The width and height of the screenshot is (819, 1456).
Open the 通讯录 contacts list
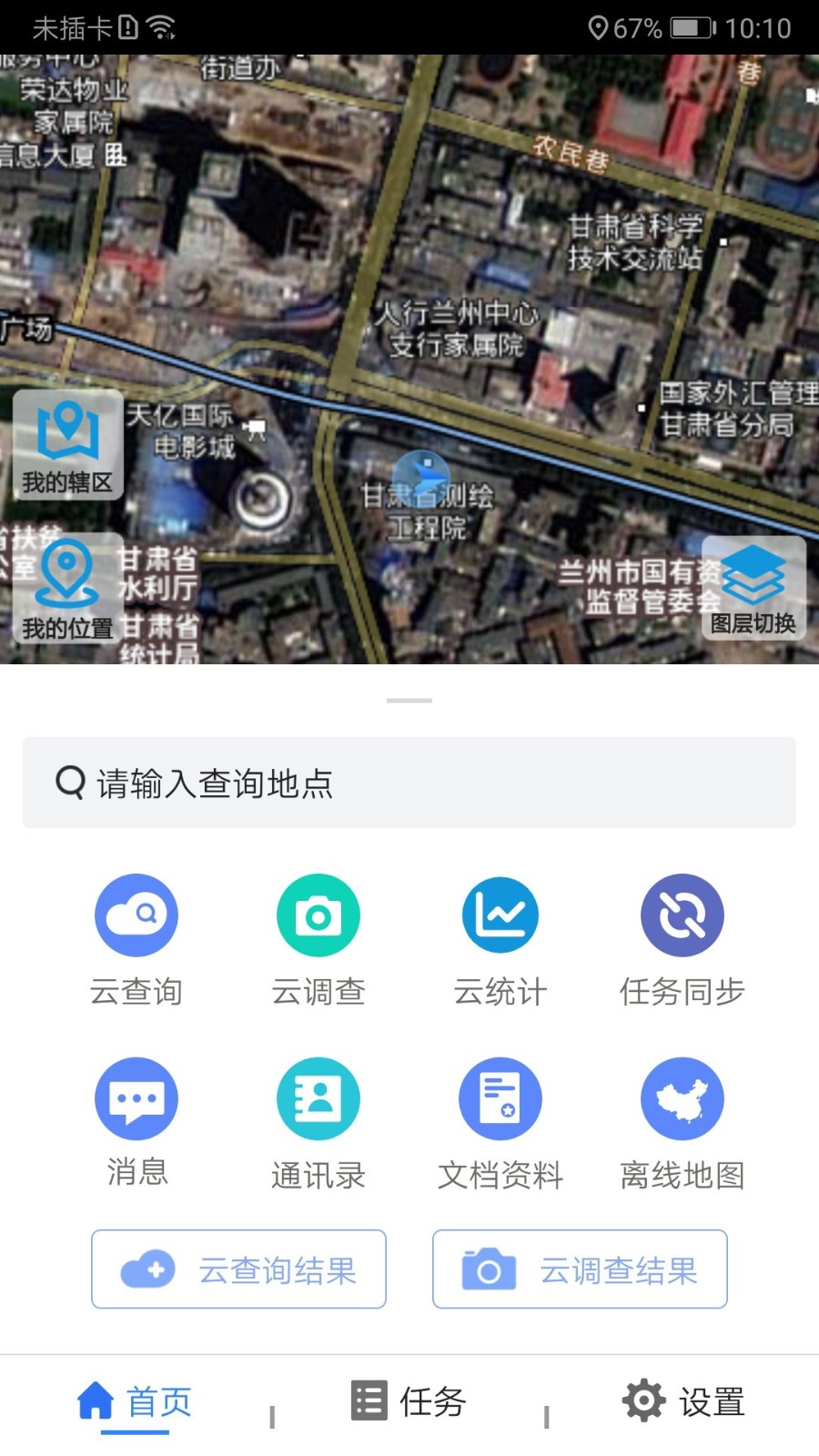[x=318, y=1097]
